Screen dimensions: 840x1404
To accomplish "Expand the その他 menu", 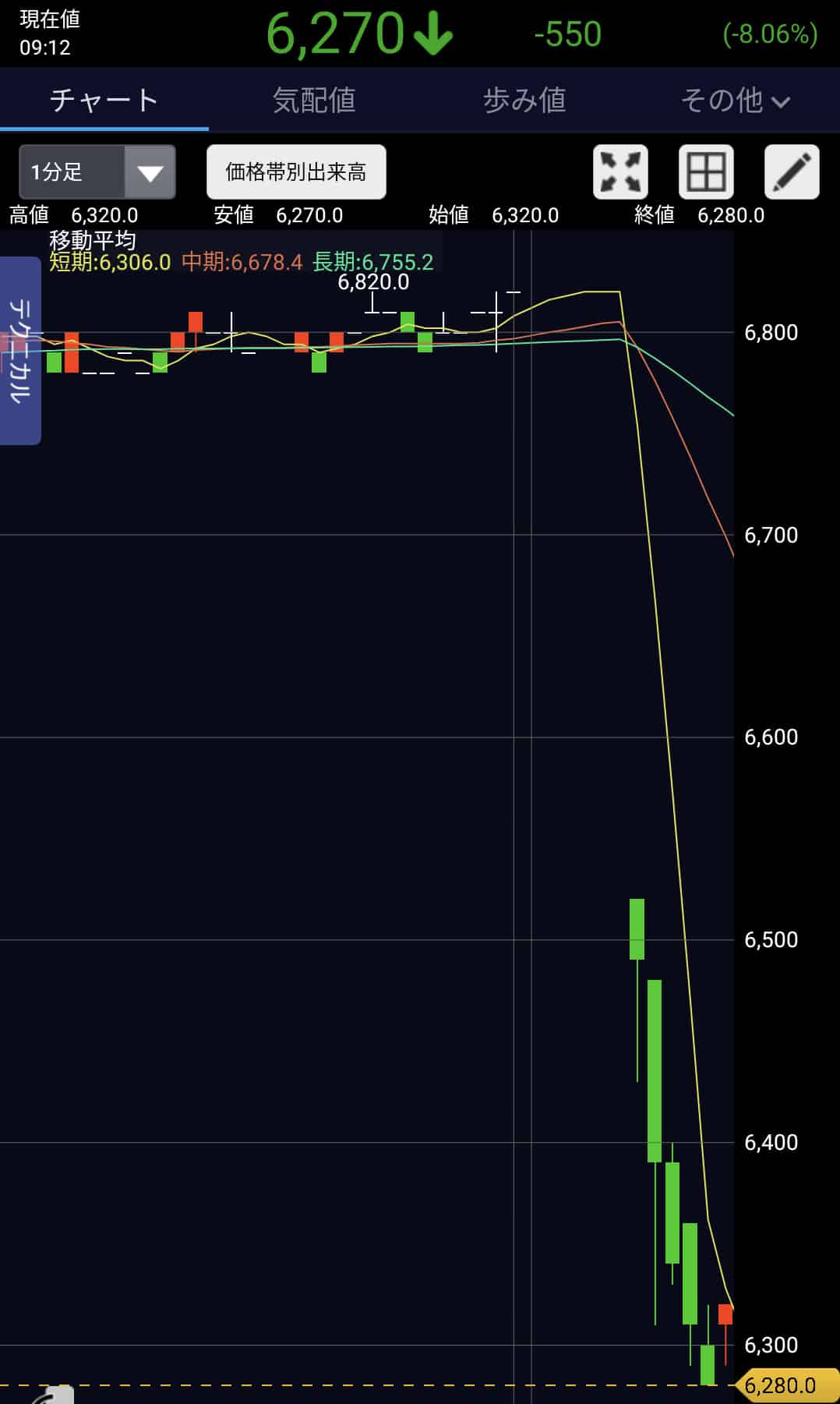I will pos(735,100).
